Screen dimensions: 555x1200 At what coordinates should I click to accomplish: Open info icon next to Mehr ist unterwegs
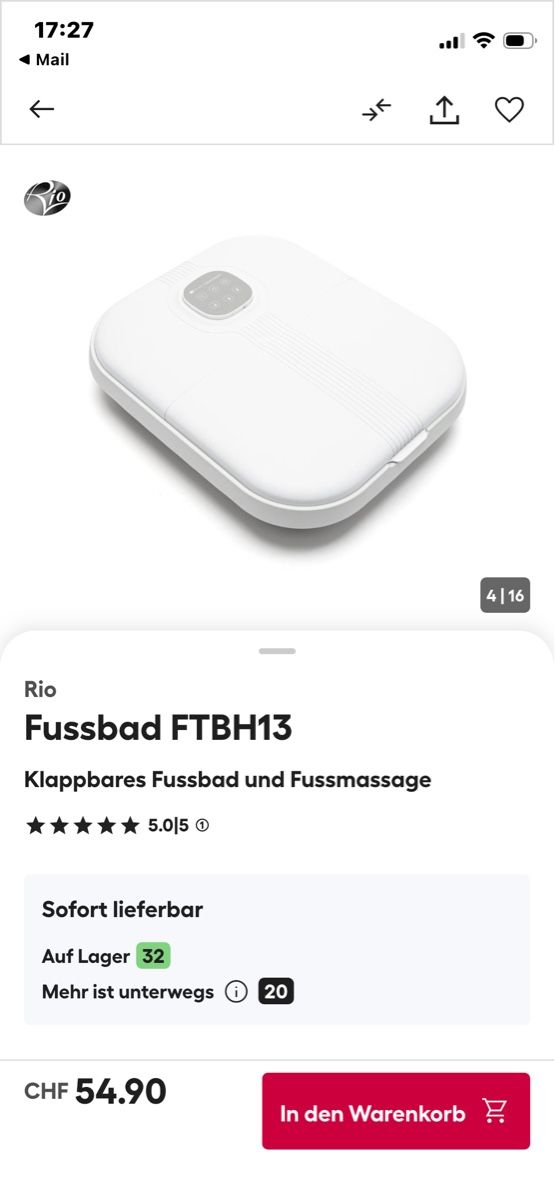[236, 992]
